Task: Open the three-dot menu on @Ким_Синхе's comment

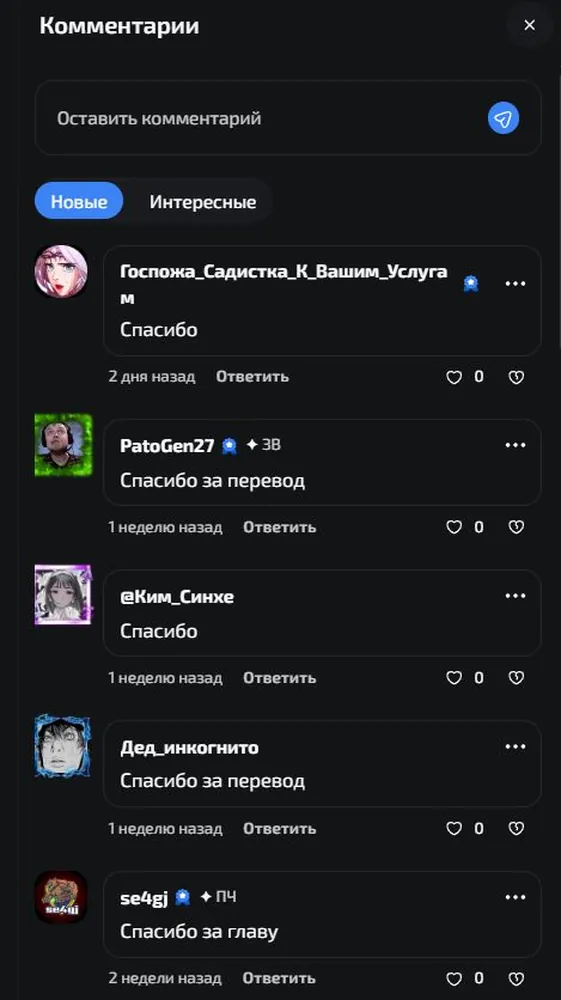Action: pos(515,596)
